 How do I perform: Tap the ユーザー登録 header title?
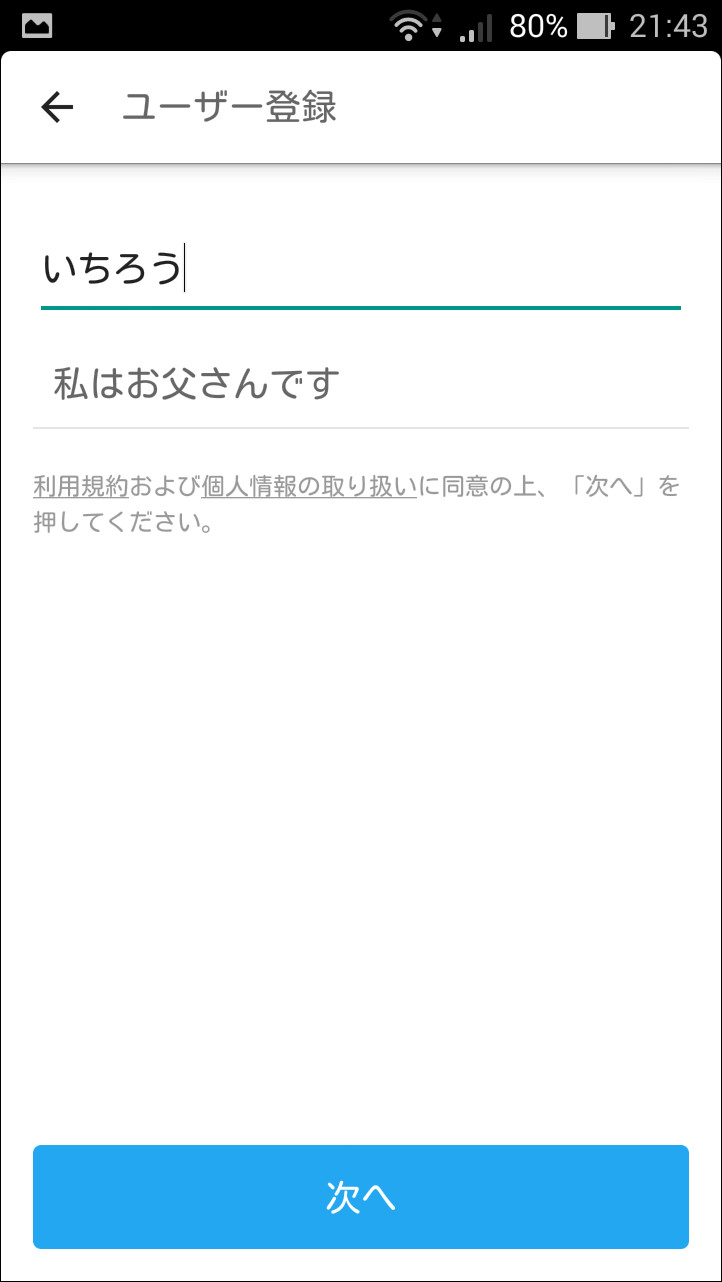point(230,104)
